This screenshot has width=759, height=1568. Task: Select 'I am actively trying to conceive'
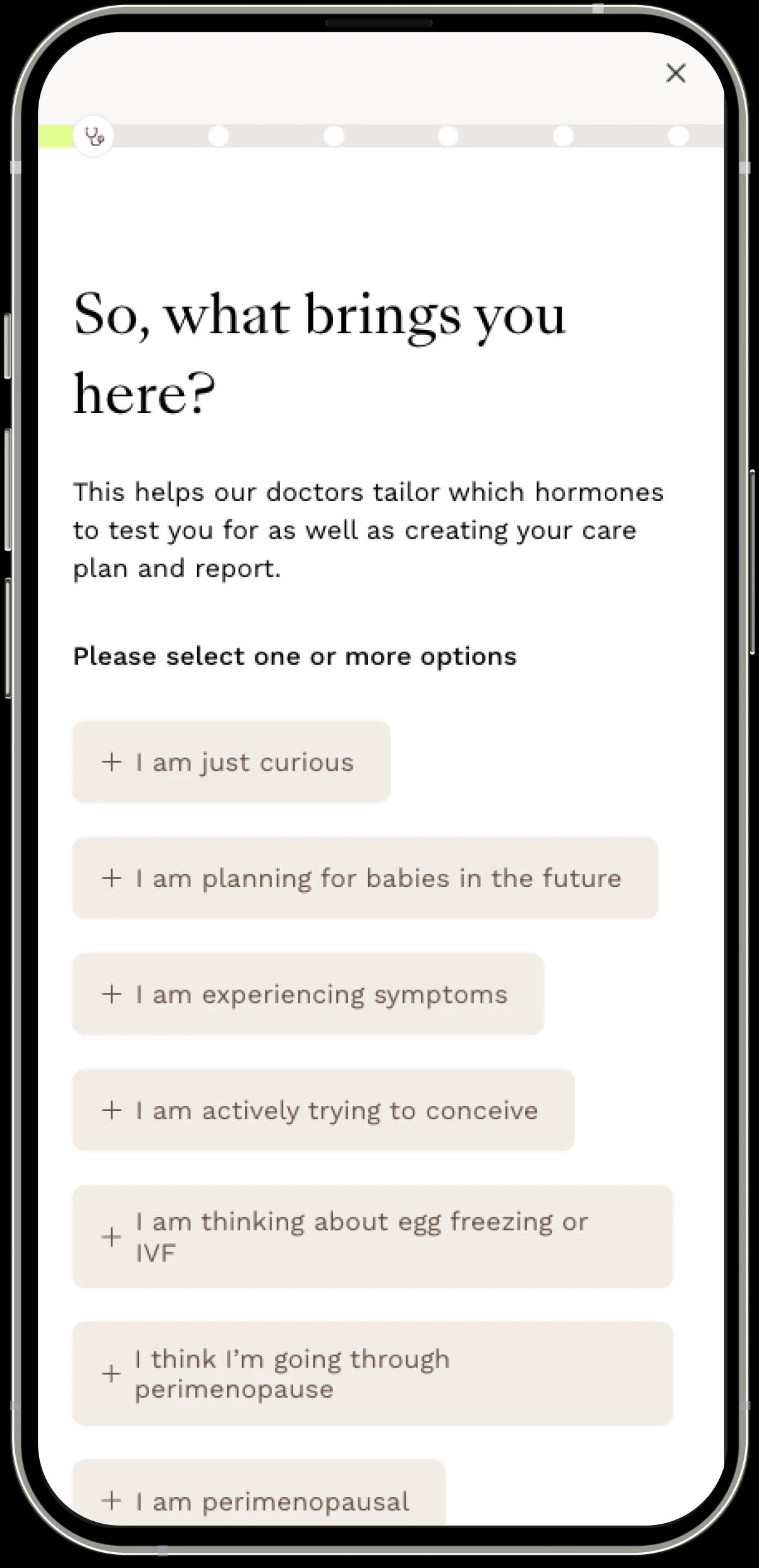click(324, 1110)
